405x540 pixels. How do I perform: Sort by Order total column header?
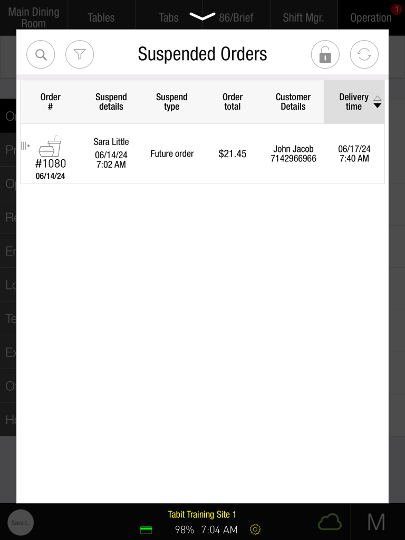pyautogui.click(x=232, y=102)
